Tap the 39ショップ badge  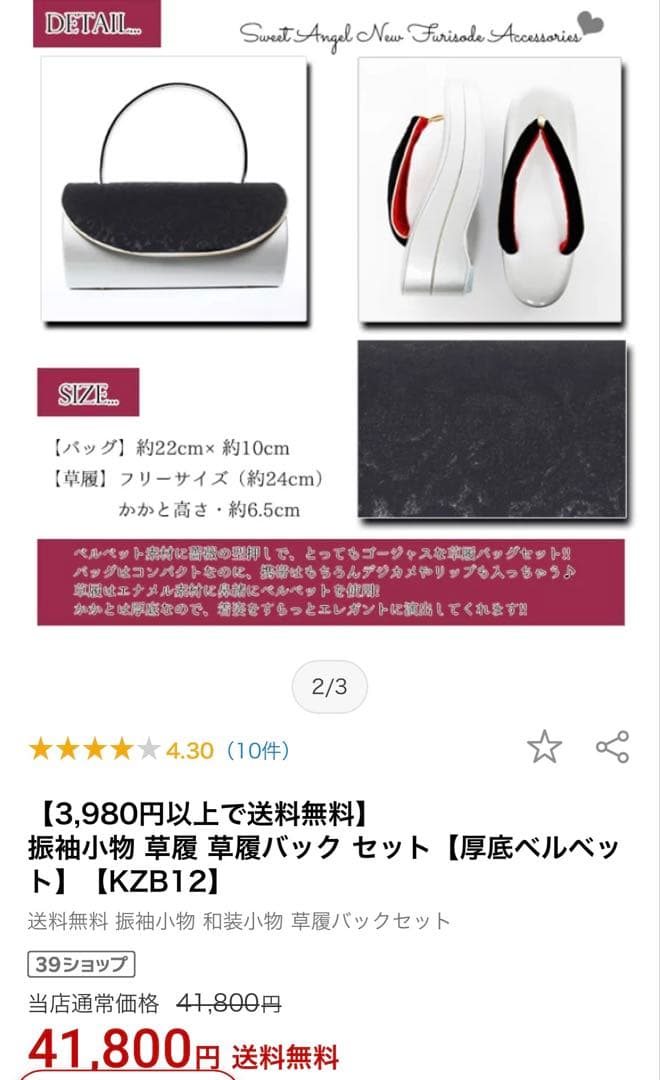81,964
